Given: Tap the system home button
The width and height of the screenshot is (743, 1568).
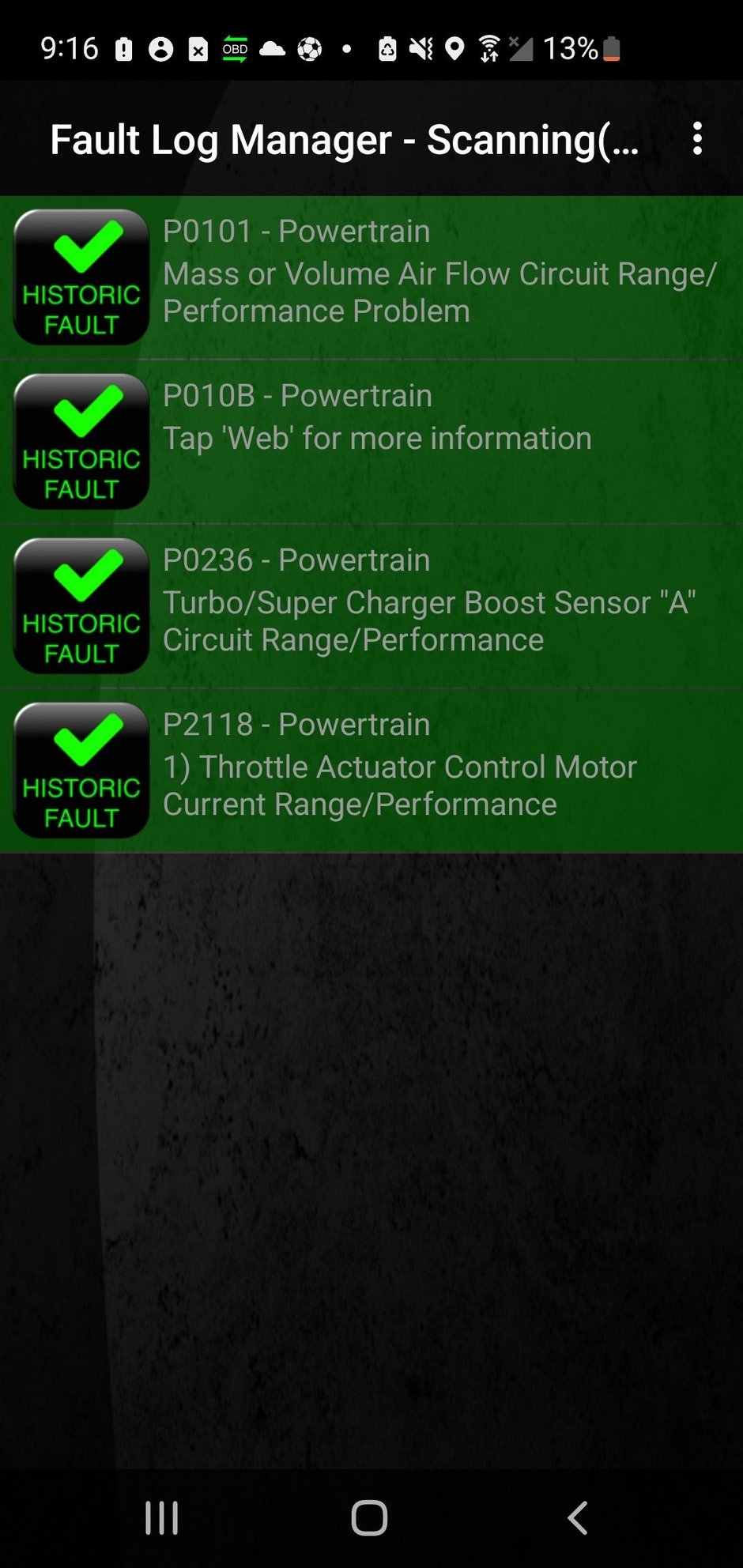Looking at the screenshot, I should (x=369, y=1517).
